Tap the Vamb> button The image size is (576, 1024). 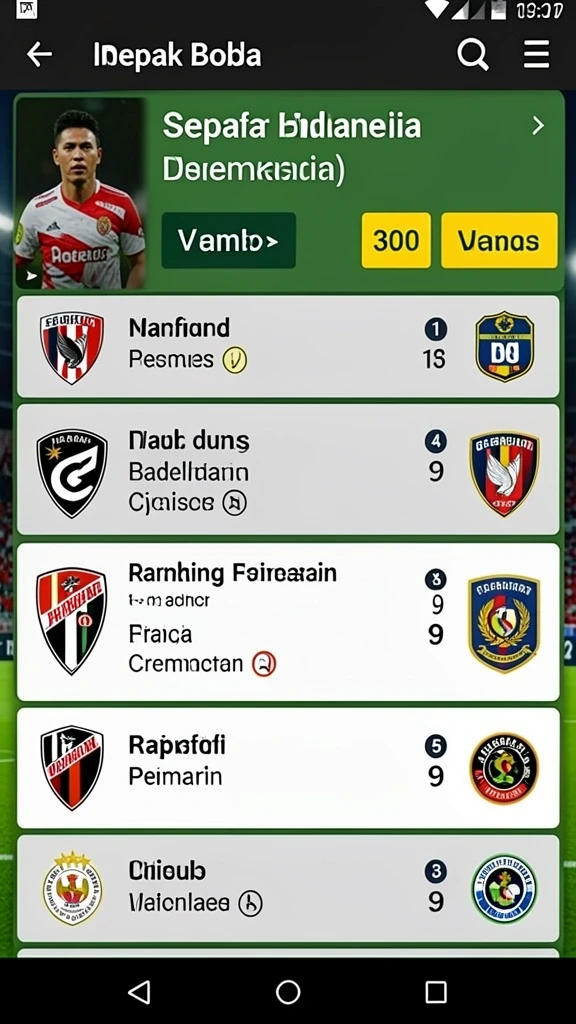coord(229,240)
